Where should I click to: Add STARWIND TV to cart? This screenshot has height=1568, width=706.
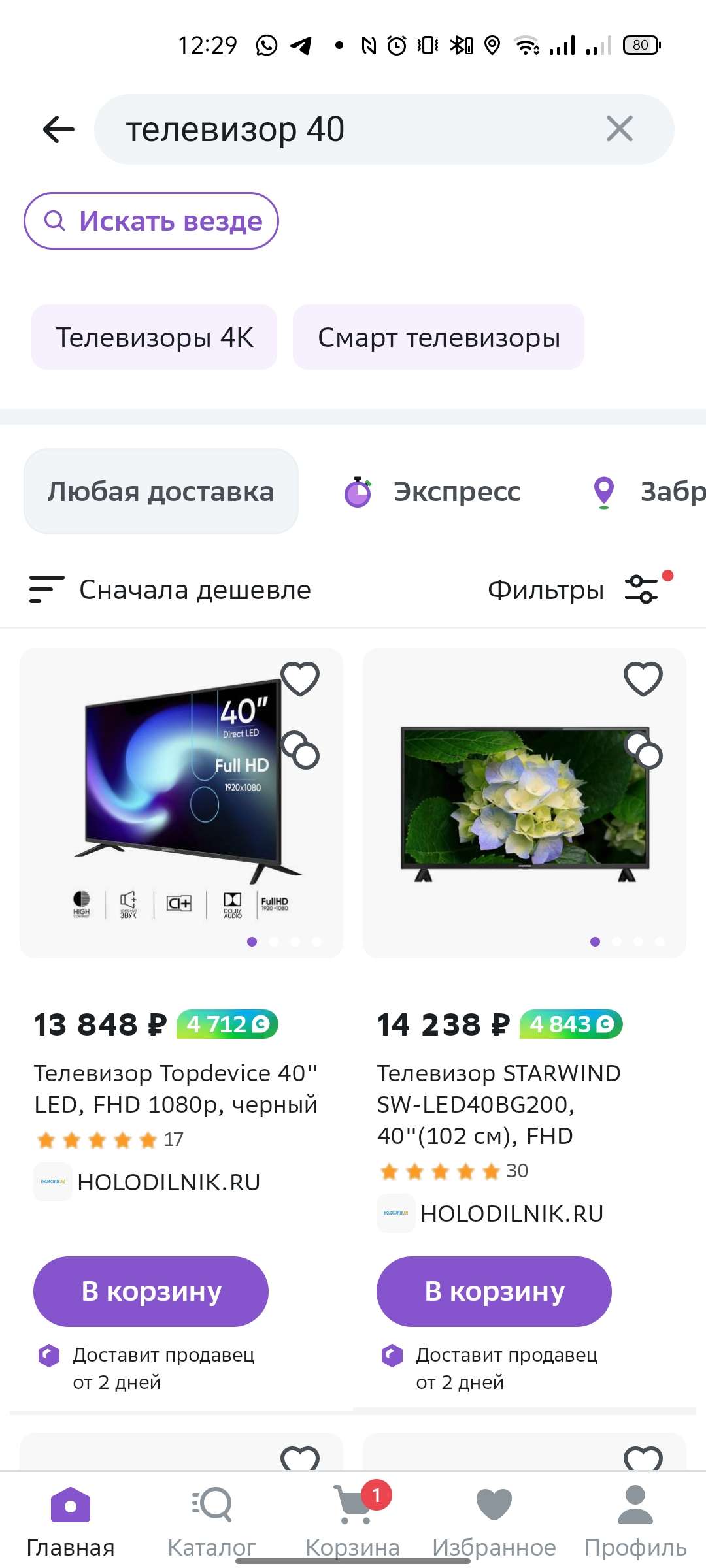[494, 1292]
